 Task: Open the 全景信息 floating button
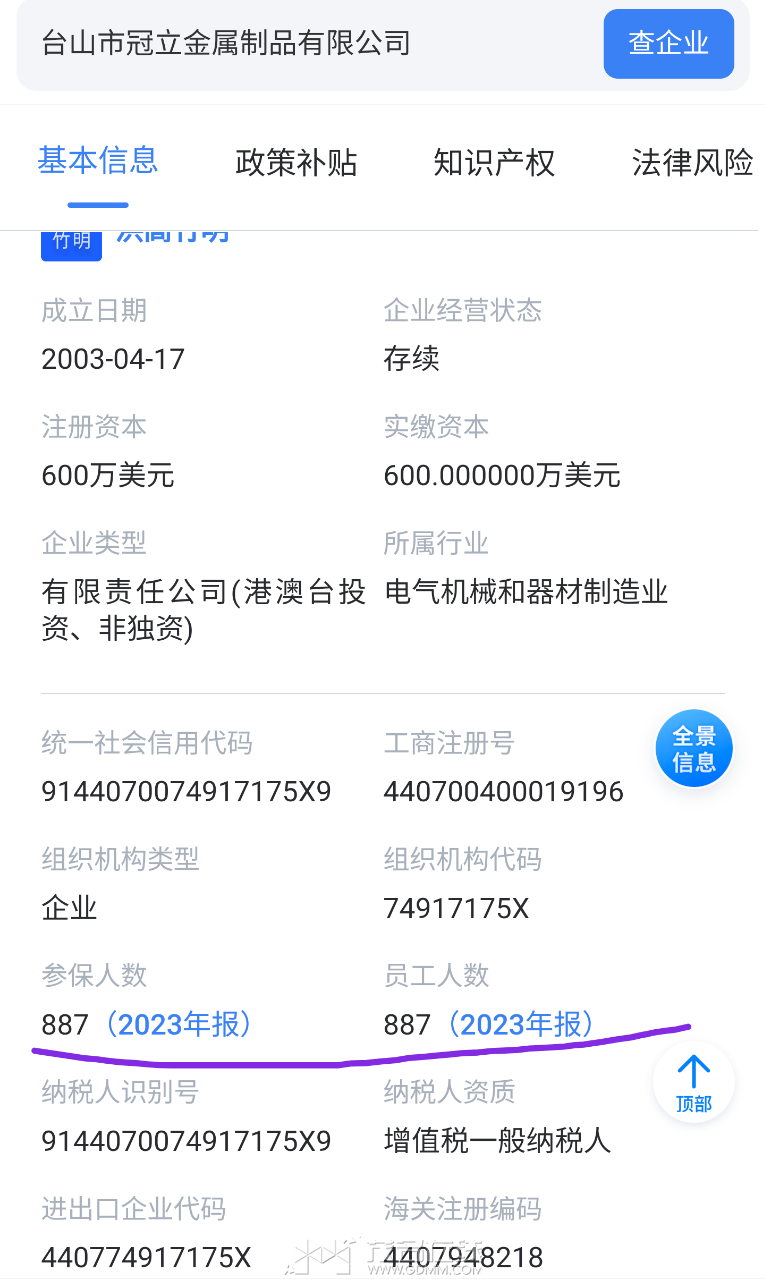coord(694,749)
